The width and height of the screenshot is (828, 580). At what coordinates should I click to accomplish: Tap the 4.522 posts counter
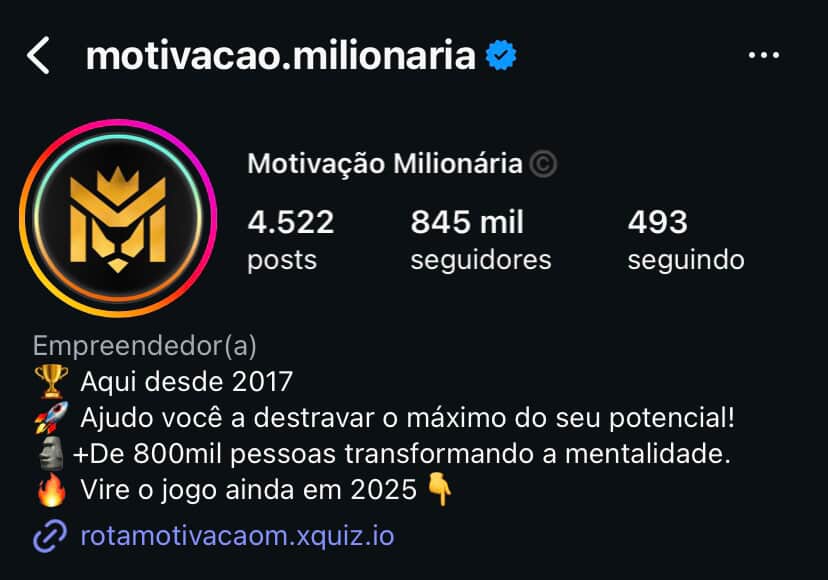click(290, 240)
